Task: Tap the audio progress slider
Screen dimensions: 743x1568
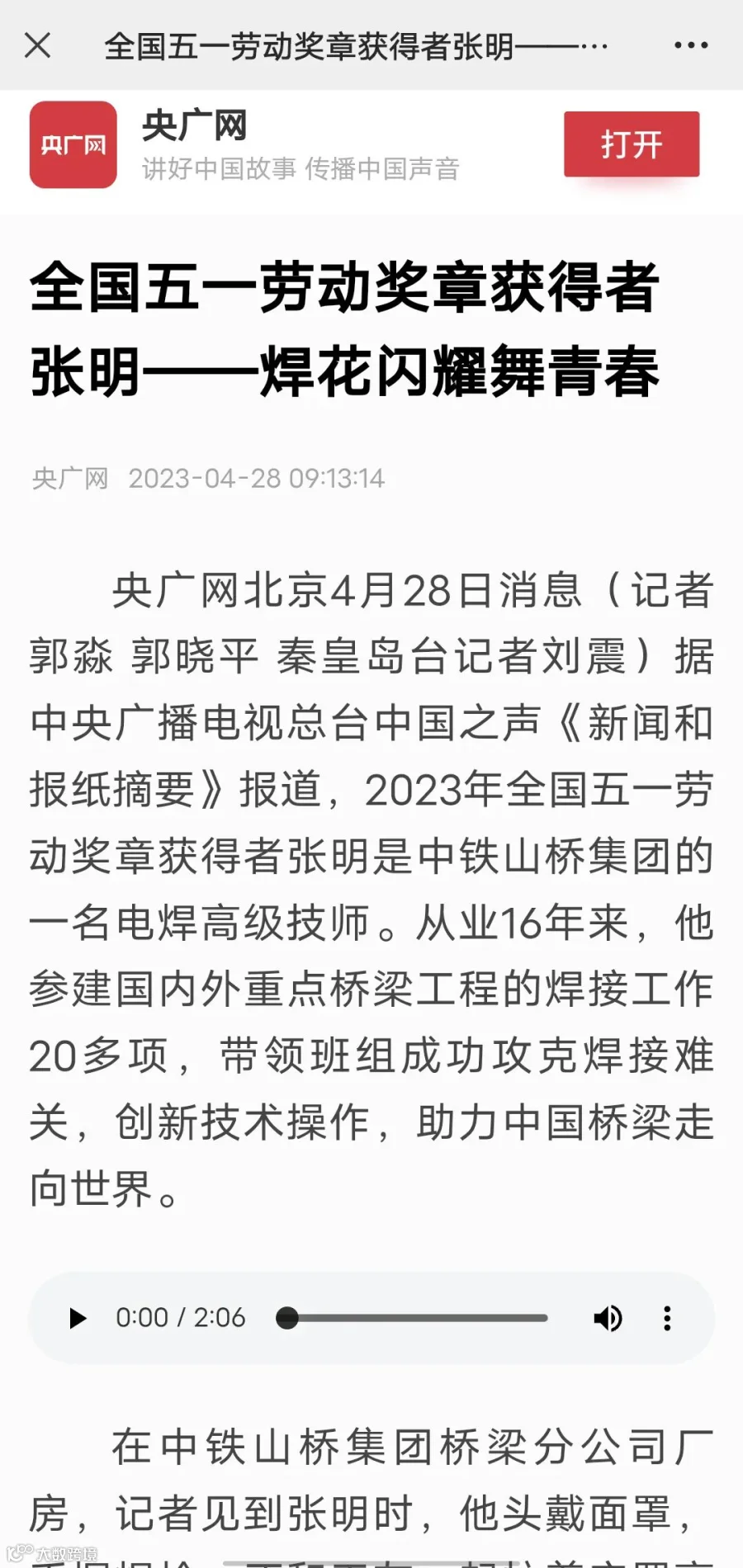Action: tap(412, 1318)
